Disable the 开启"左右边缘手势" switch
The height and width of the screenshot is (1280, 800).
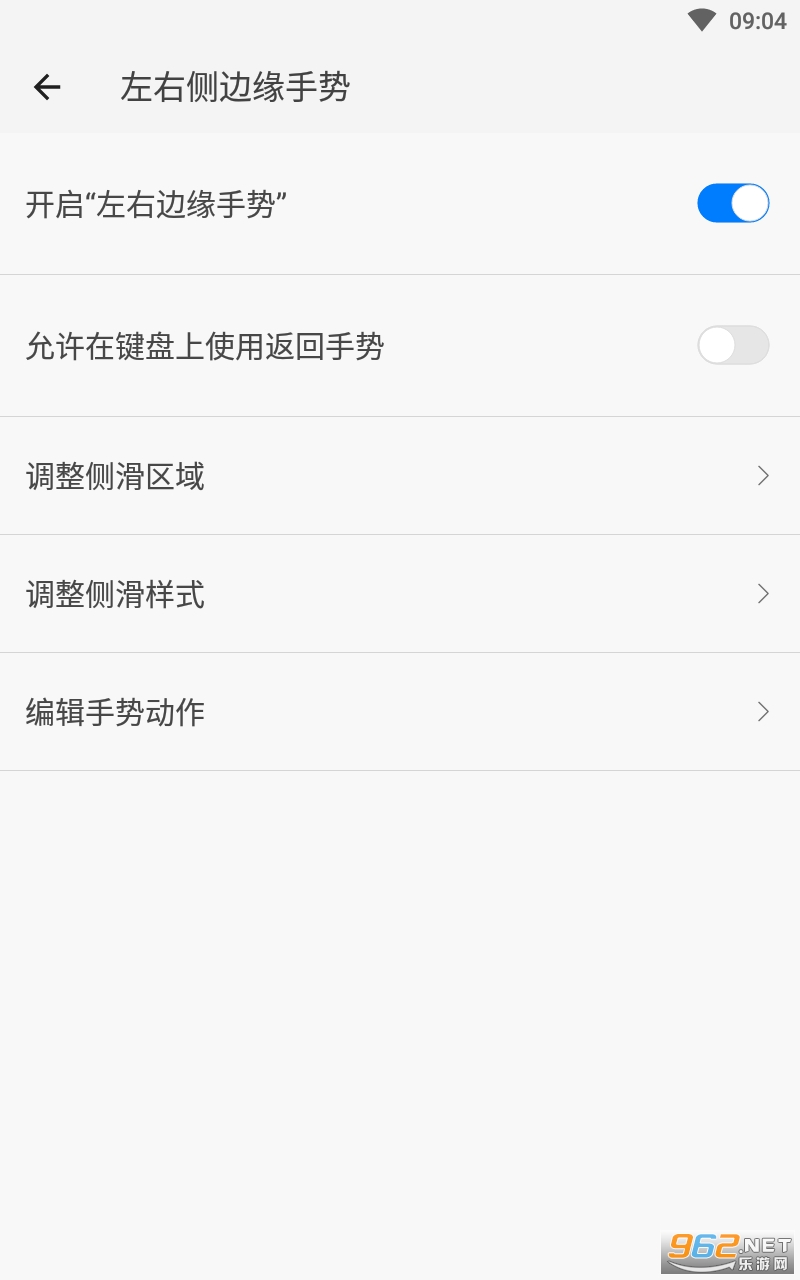[x=733, y=203]
